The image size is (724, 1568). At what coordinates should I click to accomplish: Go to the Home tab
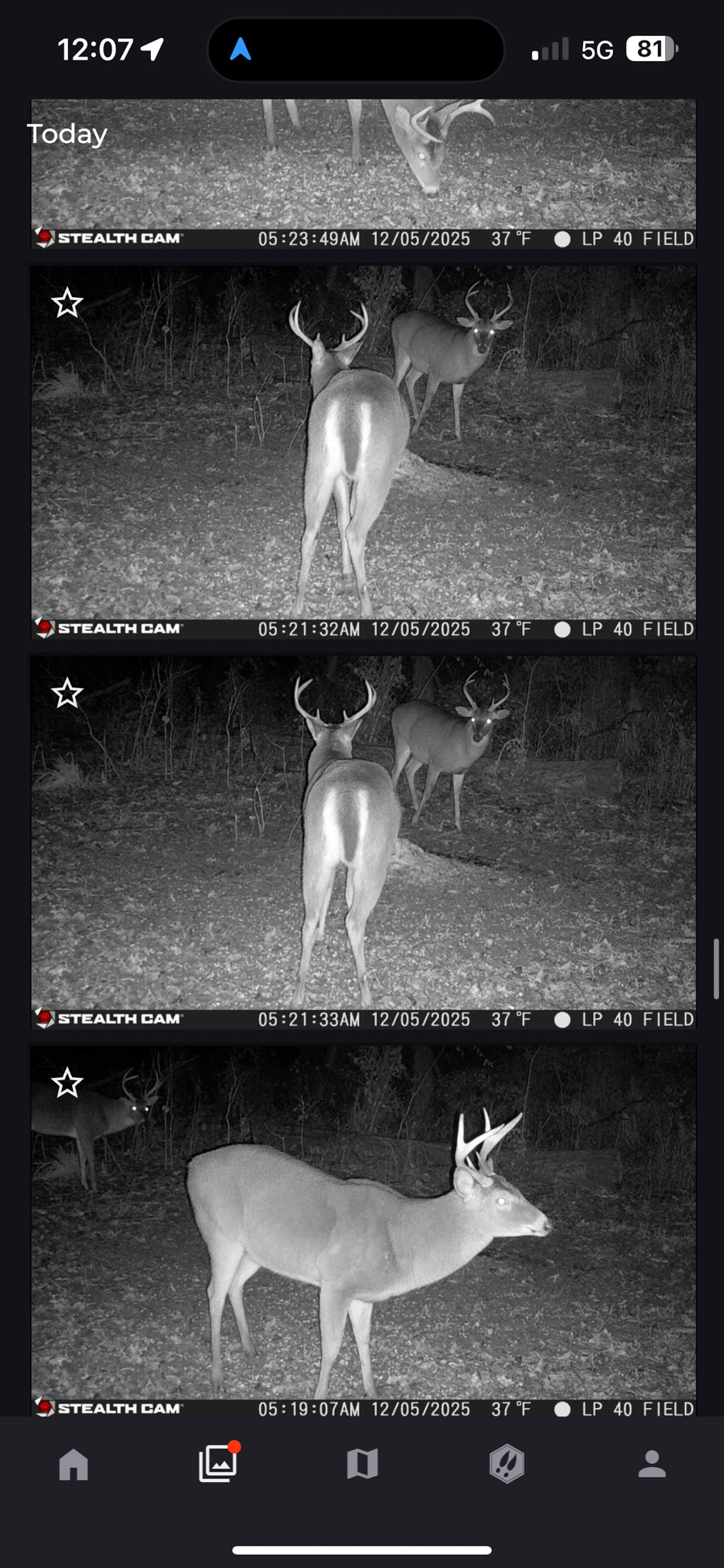(x=74, y=1464)
